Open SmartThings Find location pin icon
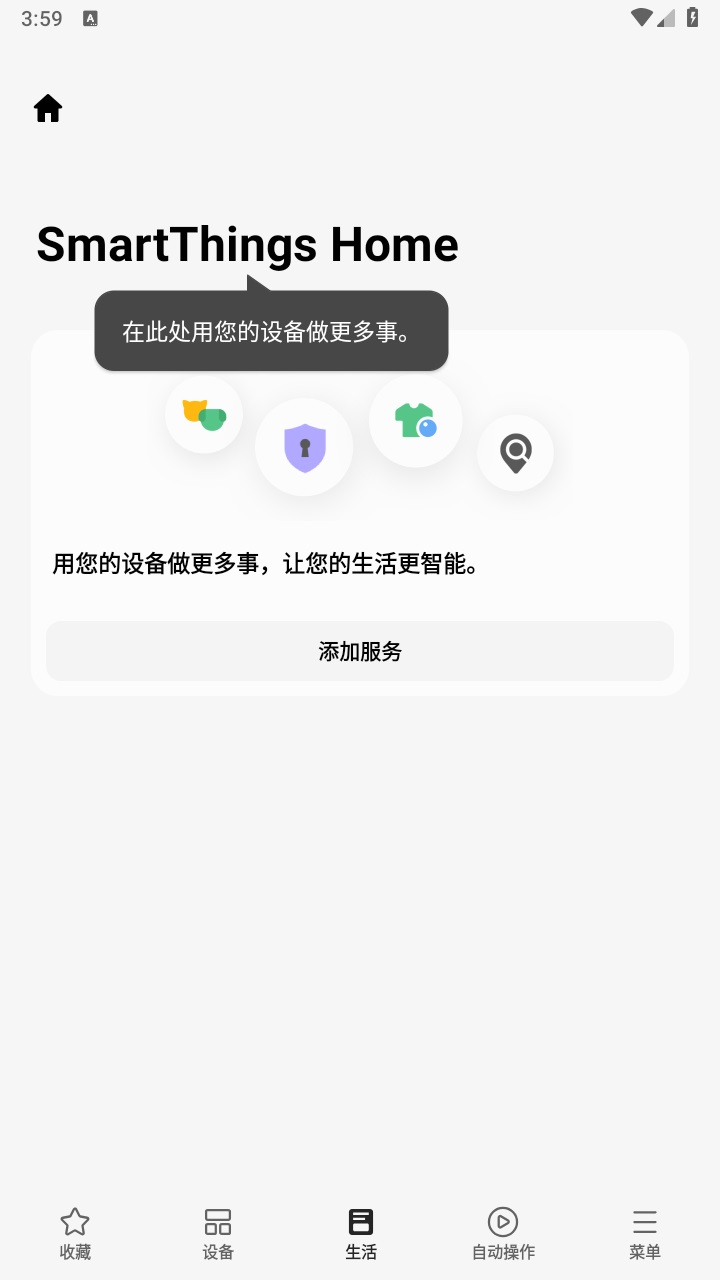Image resolution: width=720 pixels, height=1280 pixels. click(515, 452)
